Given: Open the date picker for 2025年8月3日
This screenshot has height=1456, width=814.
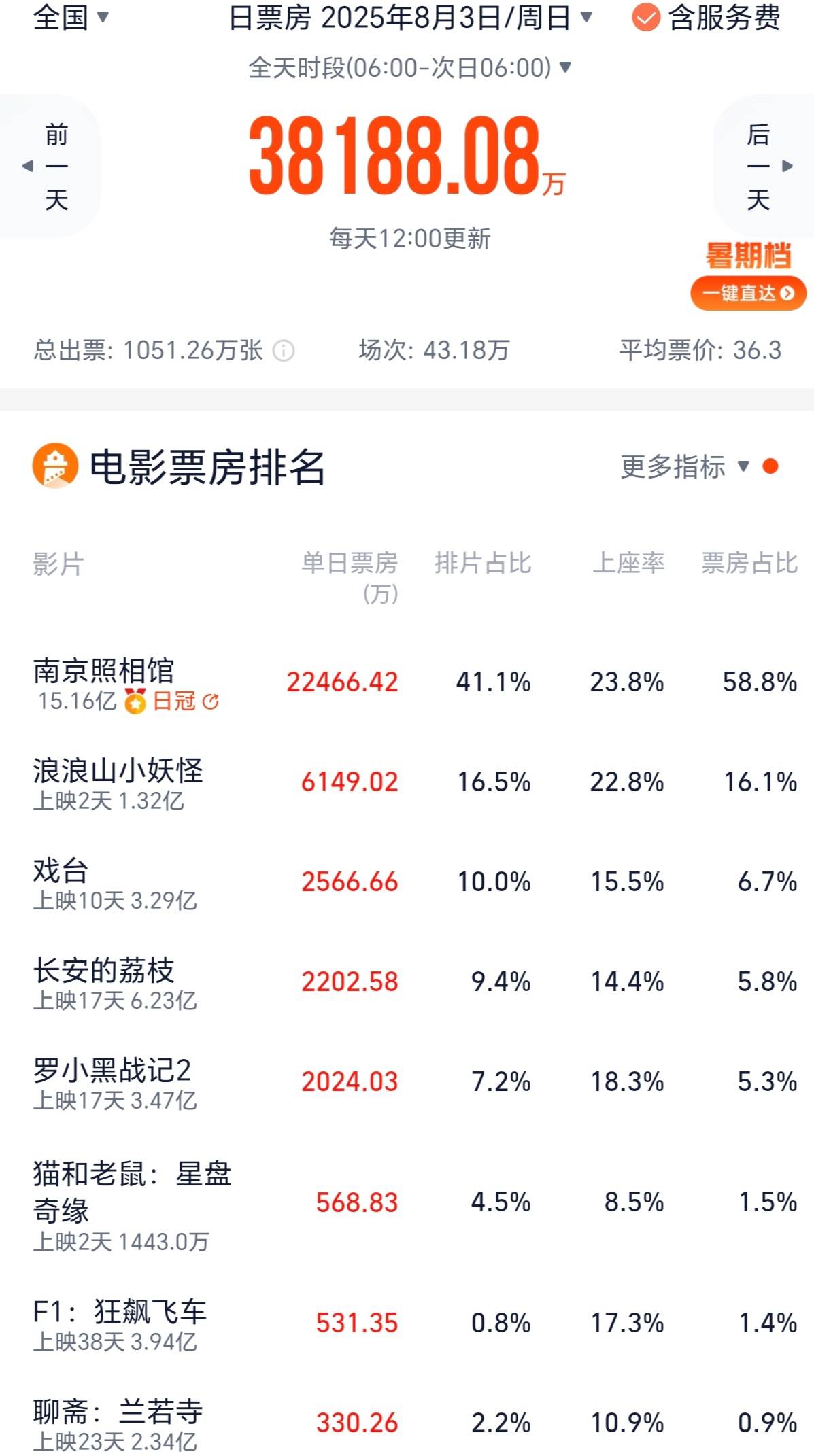Looking at the screenshot, I should (x=411, y=18).
